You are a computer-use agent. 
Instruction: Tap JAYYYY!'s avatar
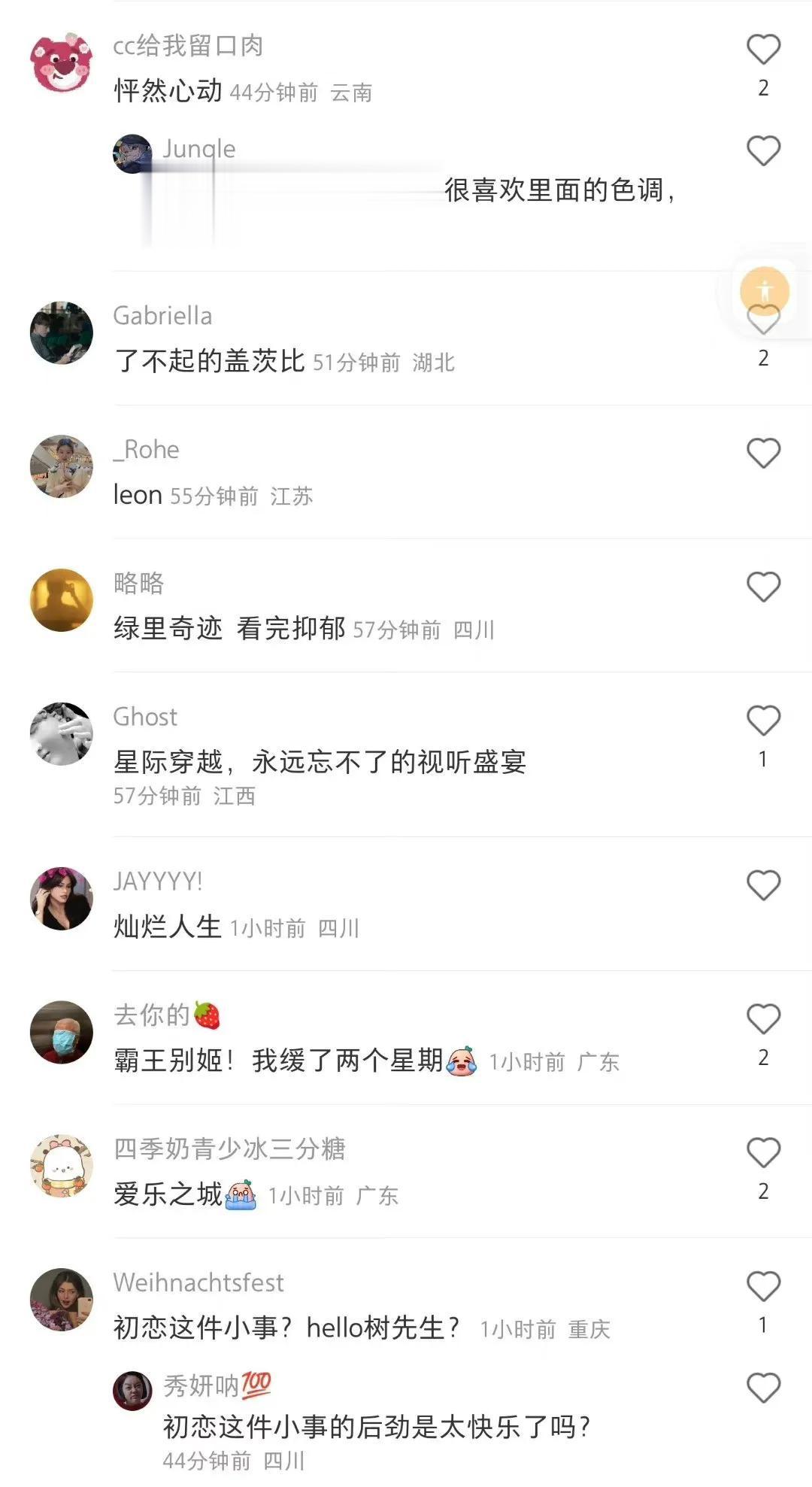pos(62,899)
